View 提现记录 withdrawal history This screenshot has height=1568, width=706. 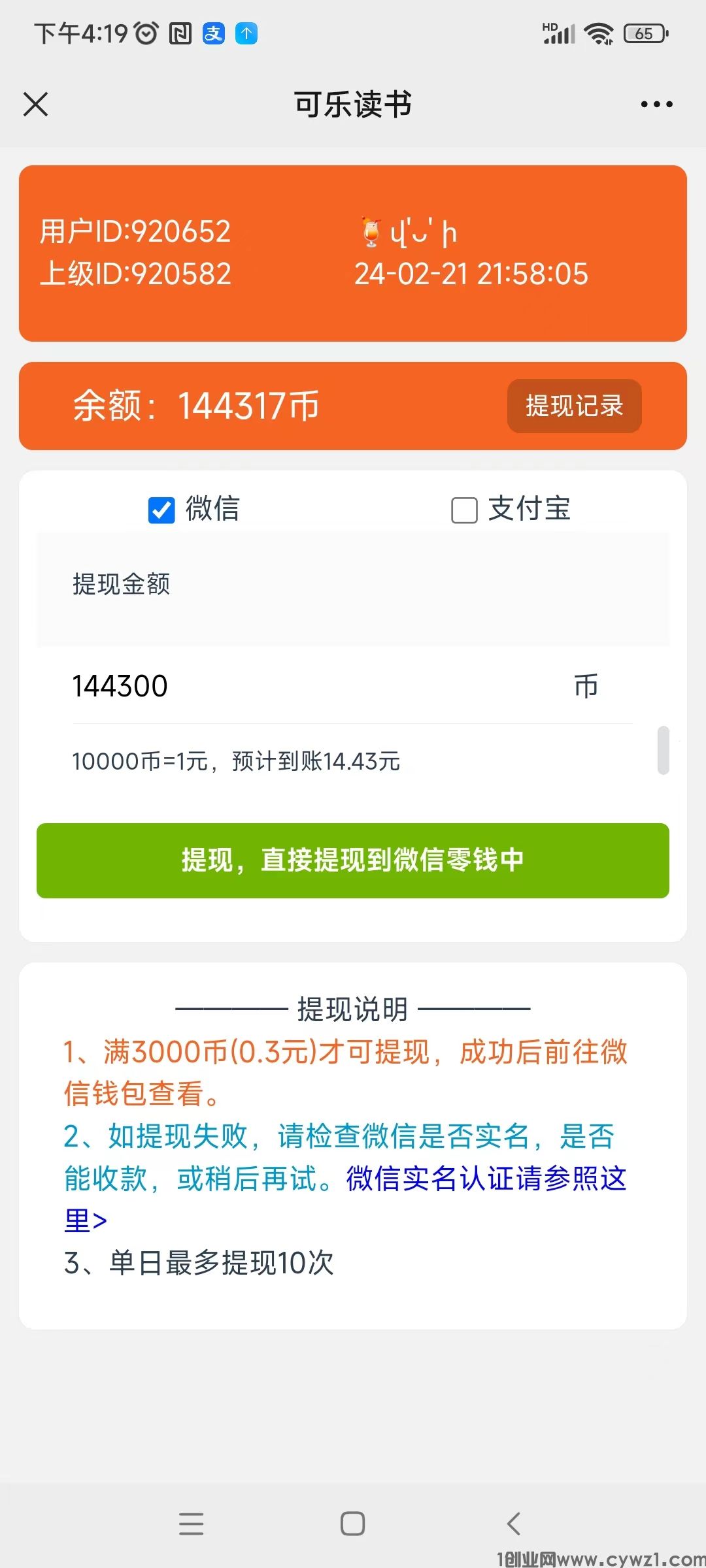[574, 406]
